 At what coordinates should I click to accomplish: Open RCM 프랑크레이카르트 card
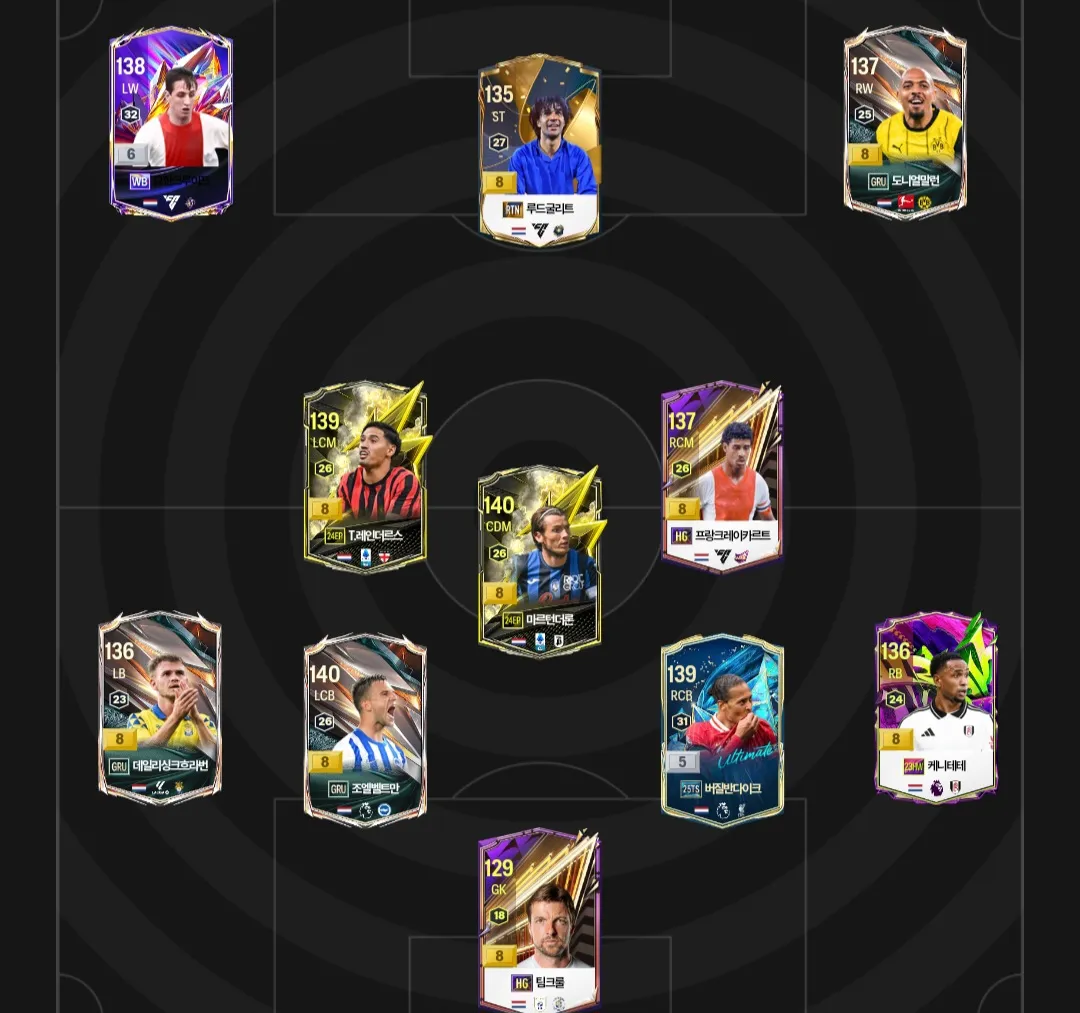[x=722, y=476]
